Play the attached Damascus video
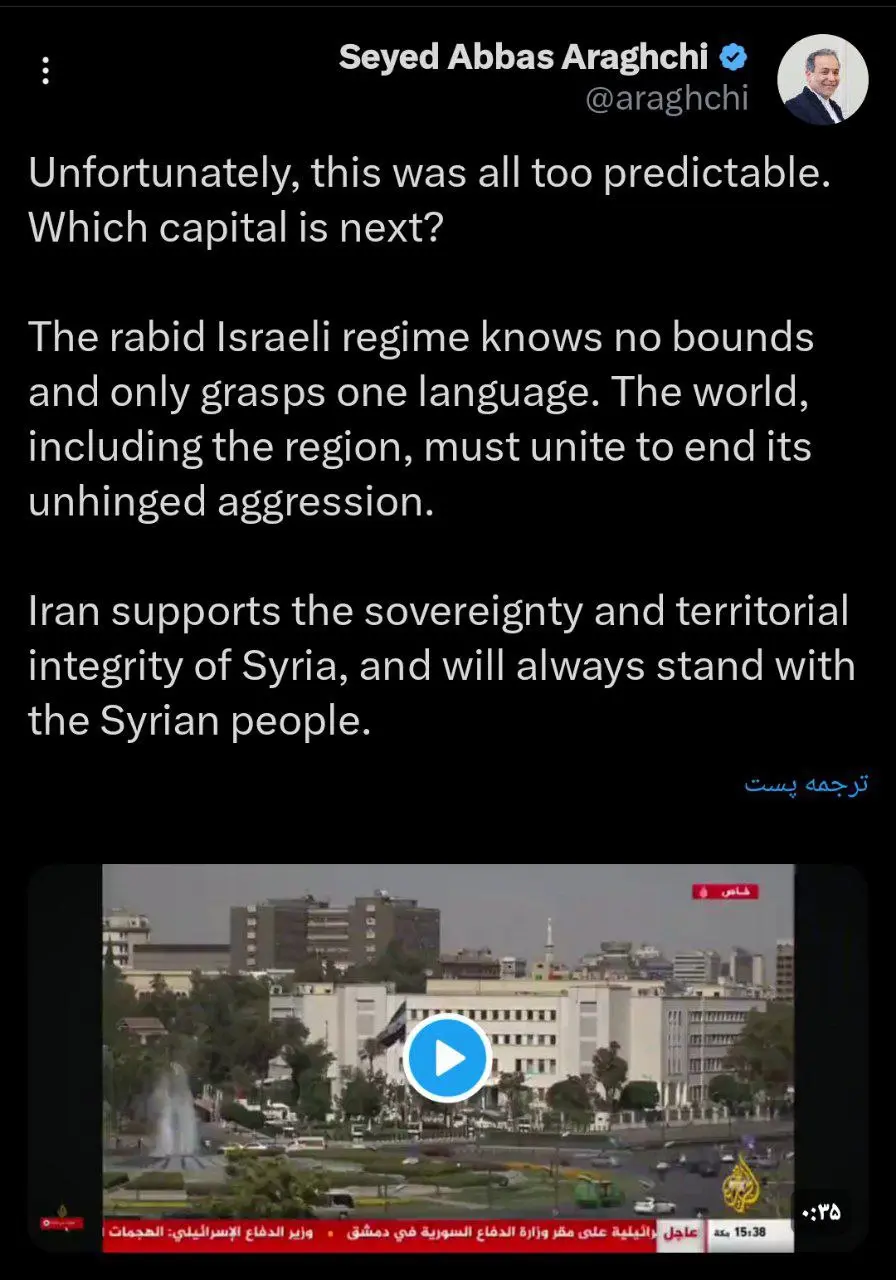Viewport: 896px width, 1280px height. 447,1058
